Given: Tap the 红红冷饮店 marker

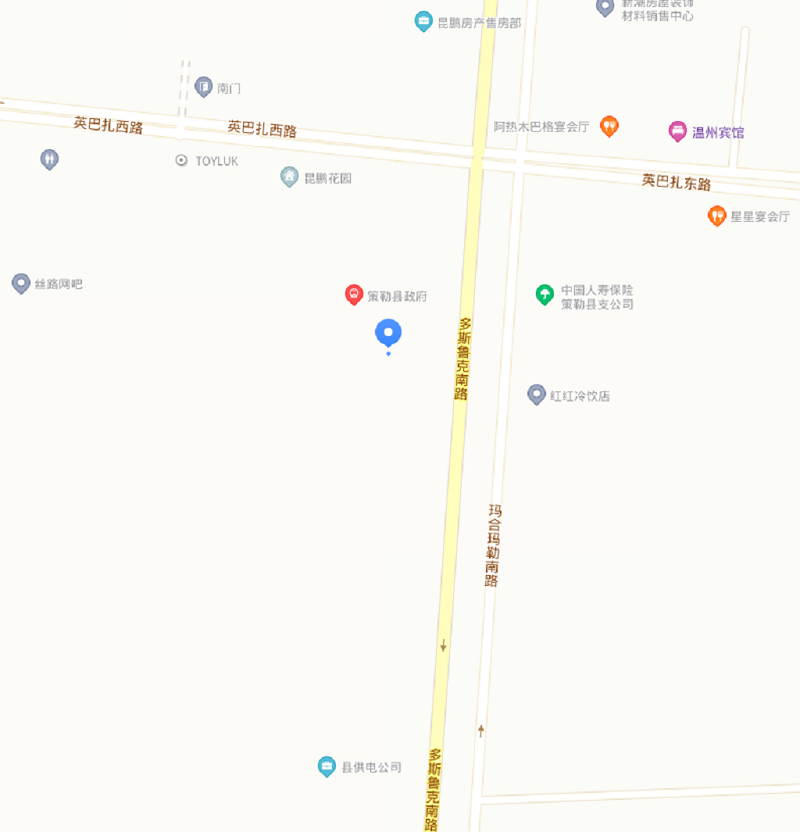Looking at the screenshot, I should pos(537,394).
